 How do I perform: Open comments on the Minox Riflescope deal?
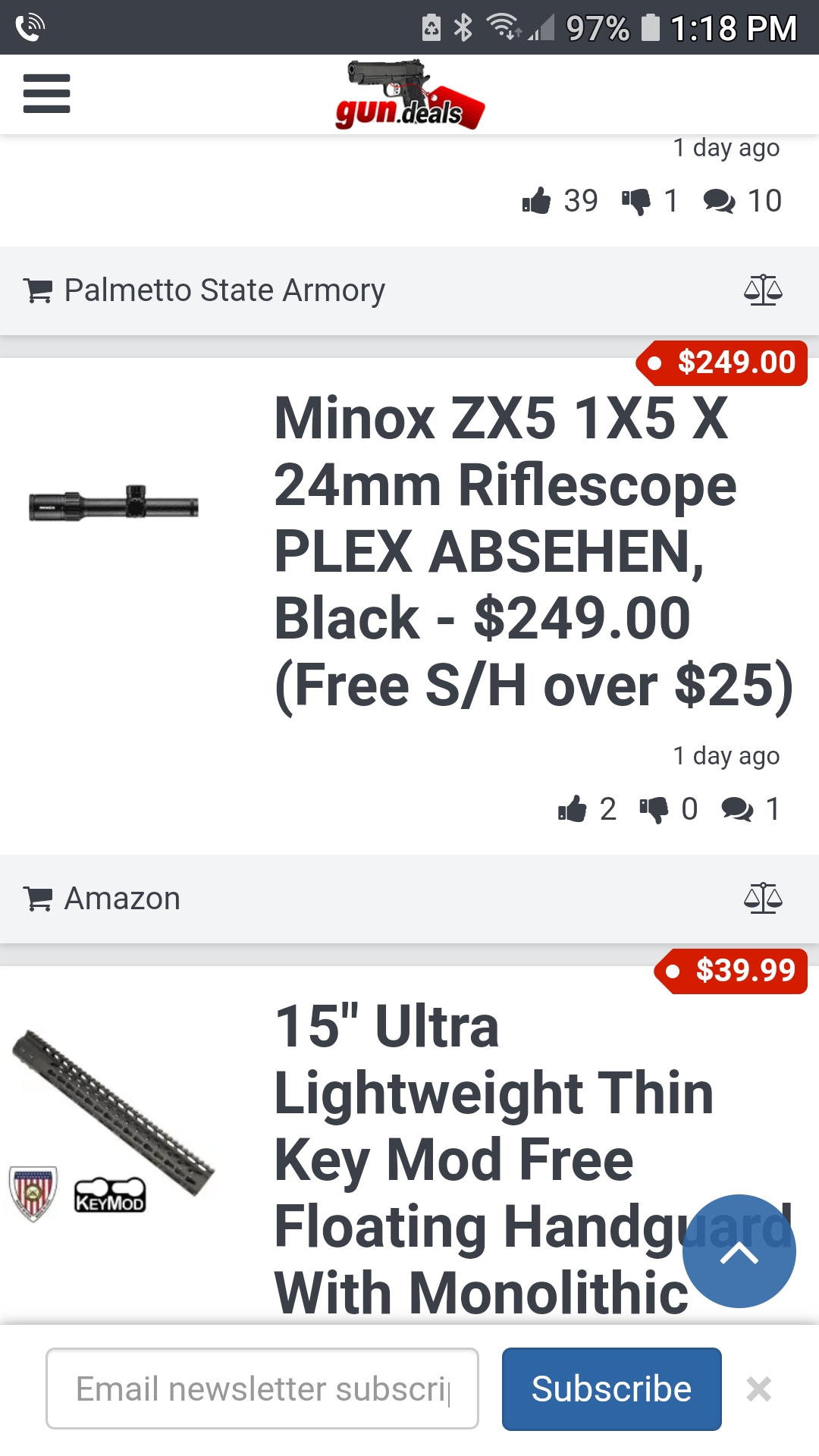[x=737, y=809]
